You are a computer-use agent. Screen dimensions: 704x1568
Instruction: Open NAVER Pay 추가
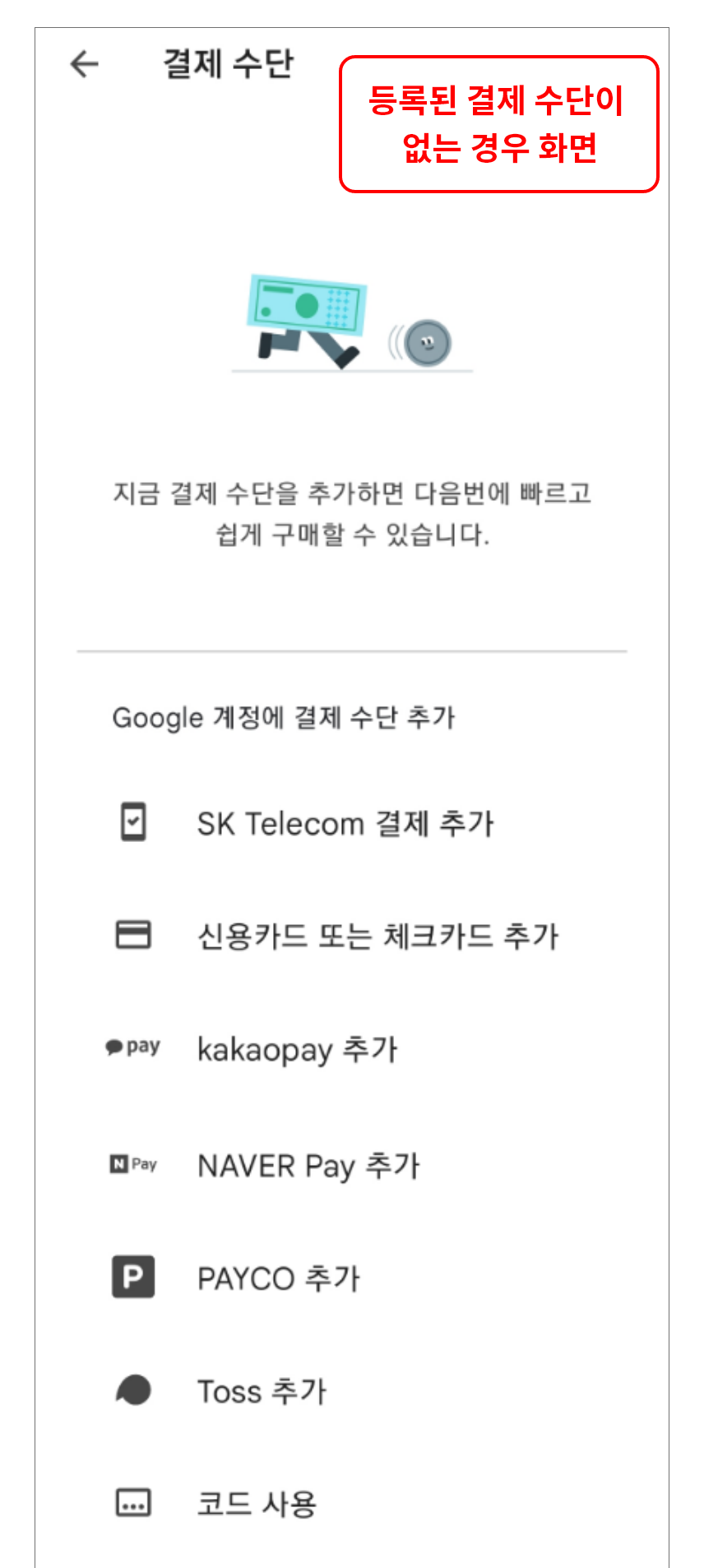pyautogui.click(x=308, y=1165)
